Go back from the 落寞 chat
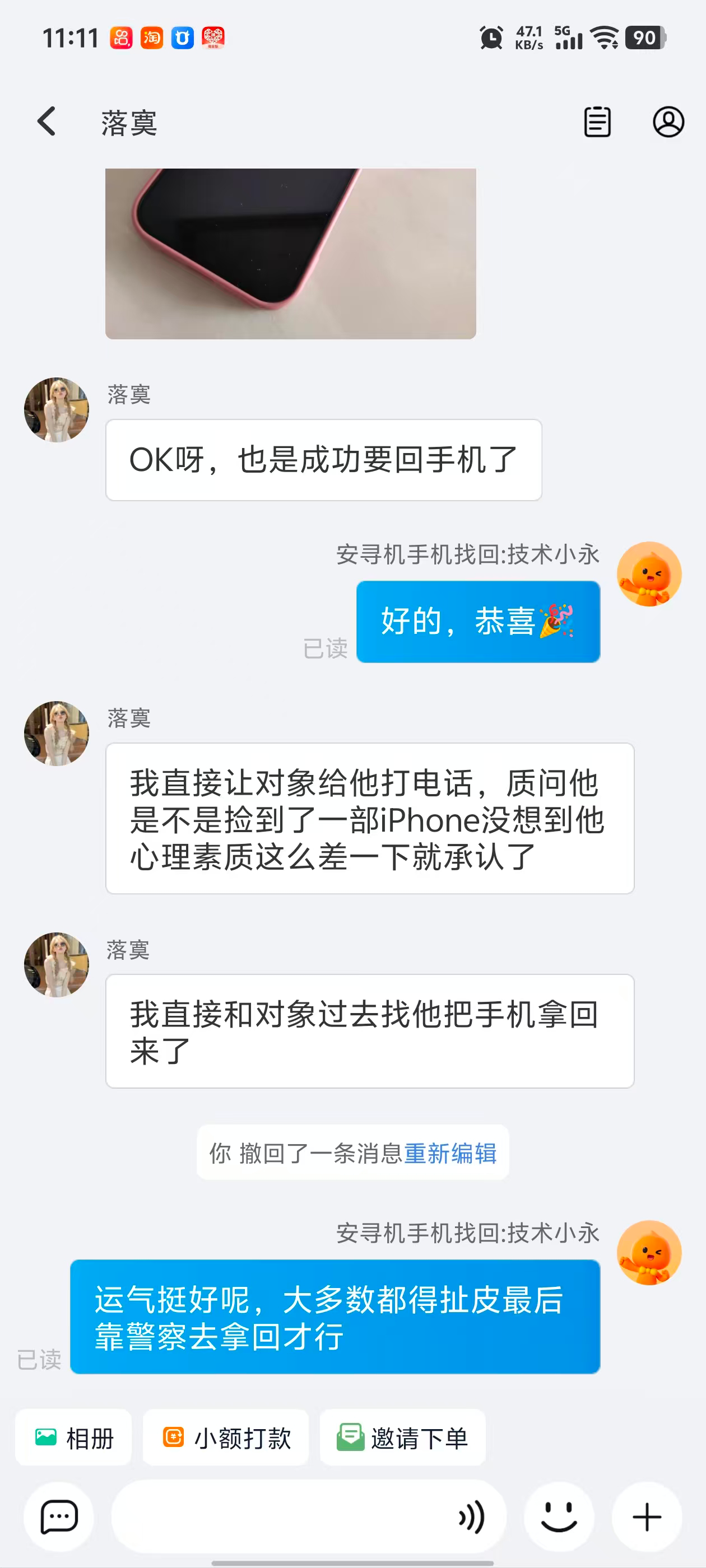The image size is (706, 1568). pos(47,122)
